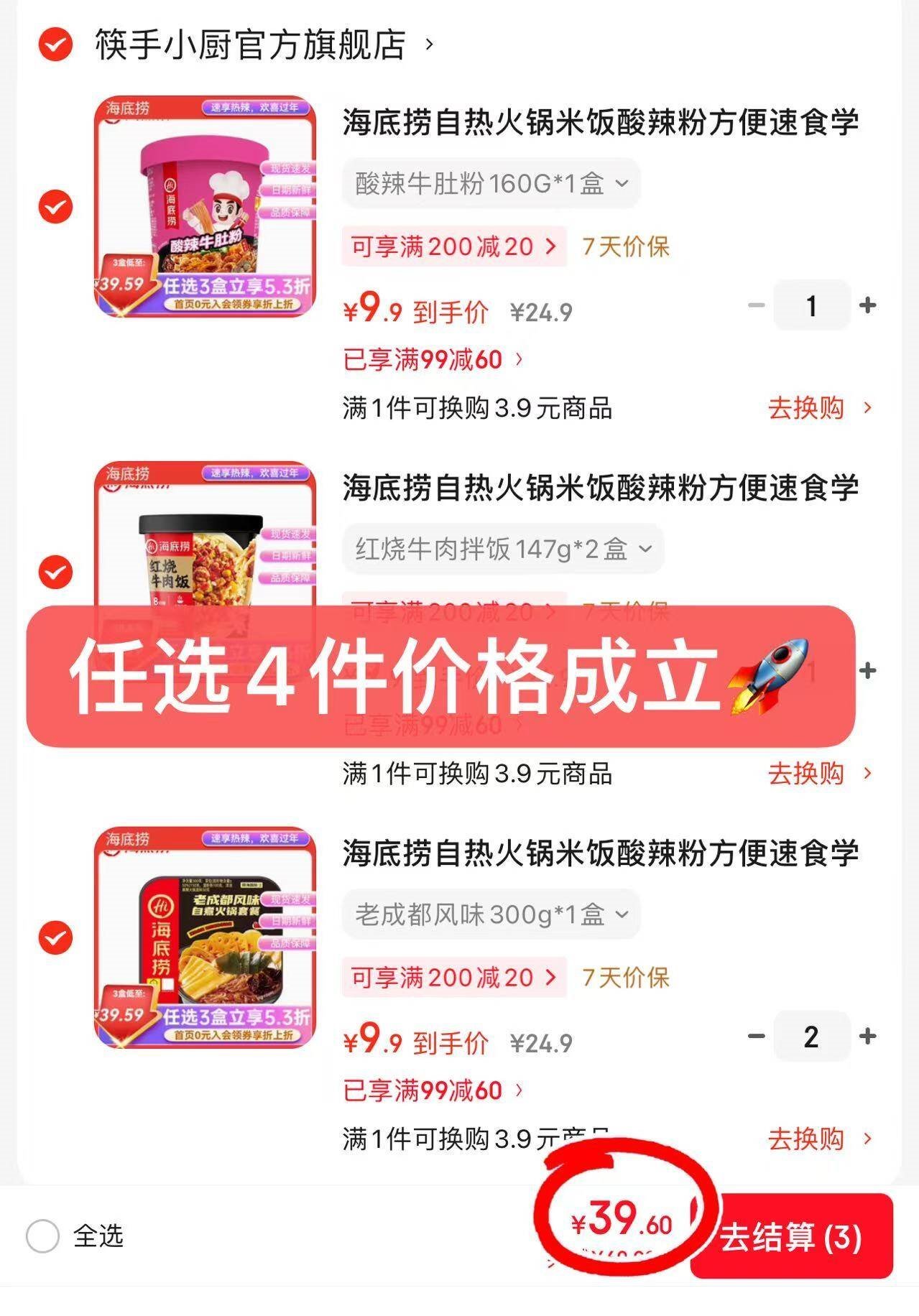Tap 去结算 (3) to check out
The width and height of the screenshot is (919, 1316).
point(791,1236)
